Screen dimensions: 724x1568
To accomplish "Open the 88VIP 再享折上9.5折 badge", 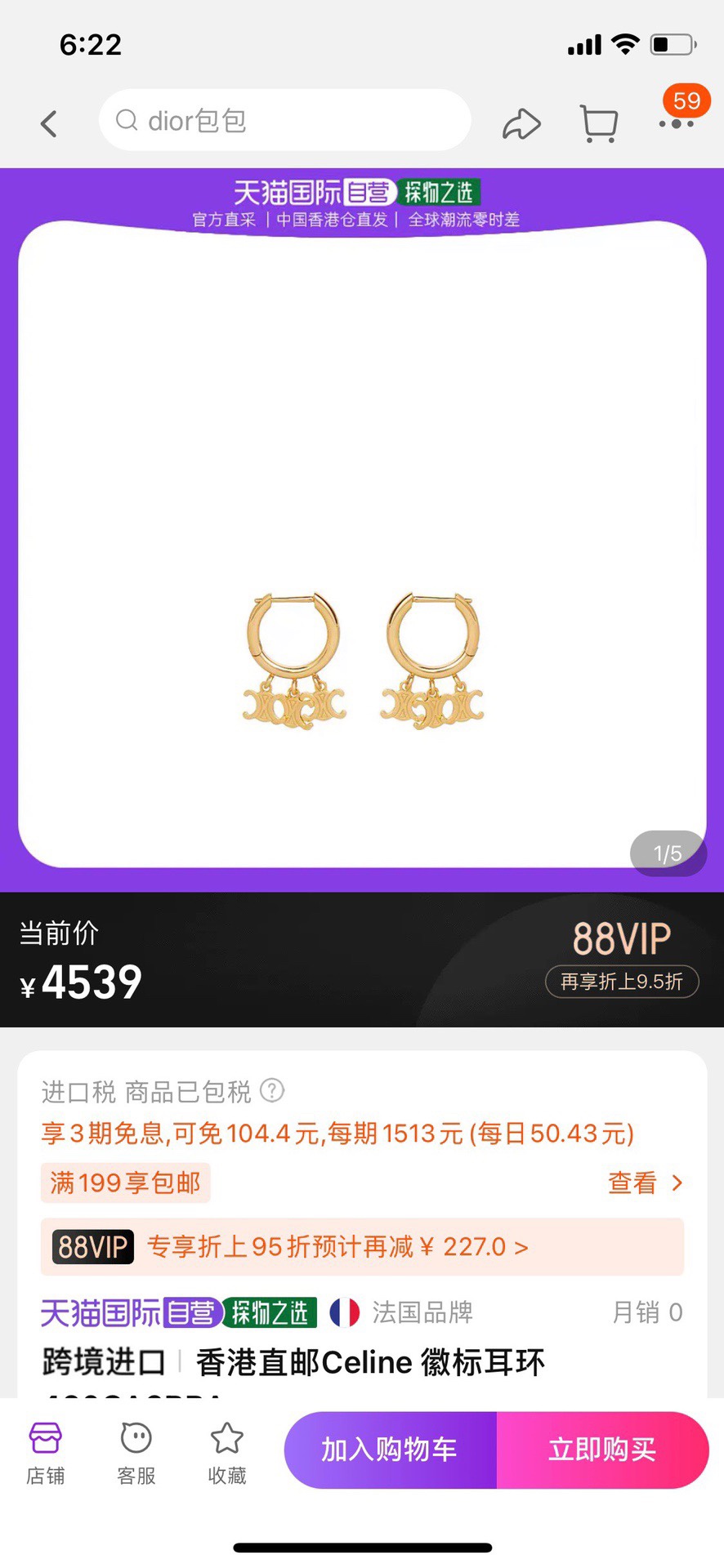I will tap(622, 981).
